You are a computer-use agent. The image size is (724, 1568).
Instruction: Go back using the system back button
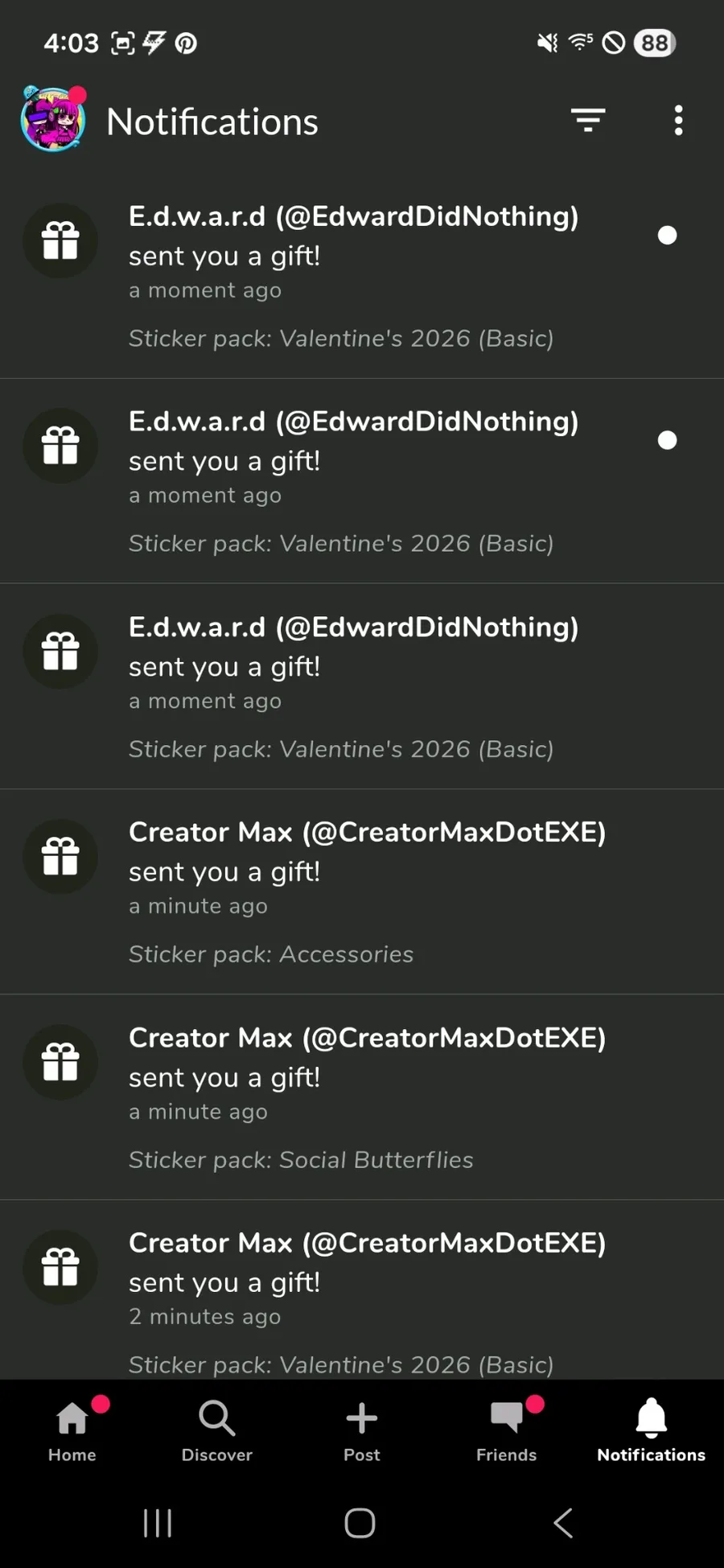click(x=563, y=1523)
